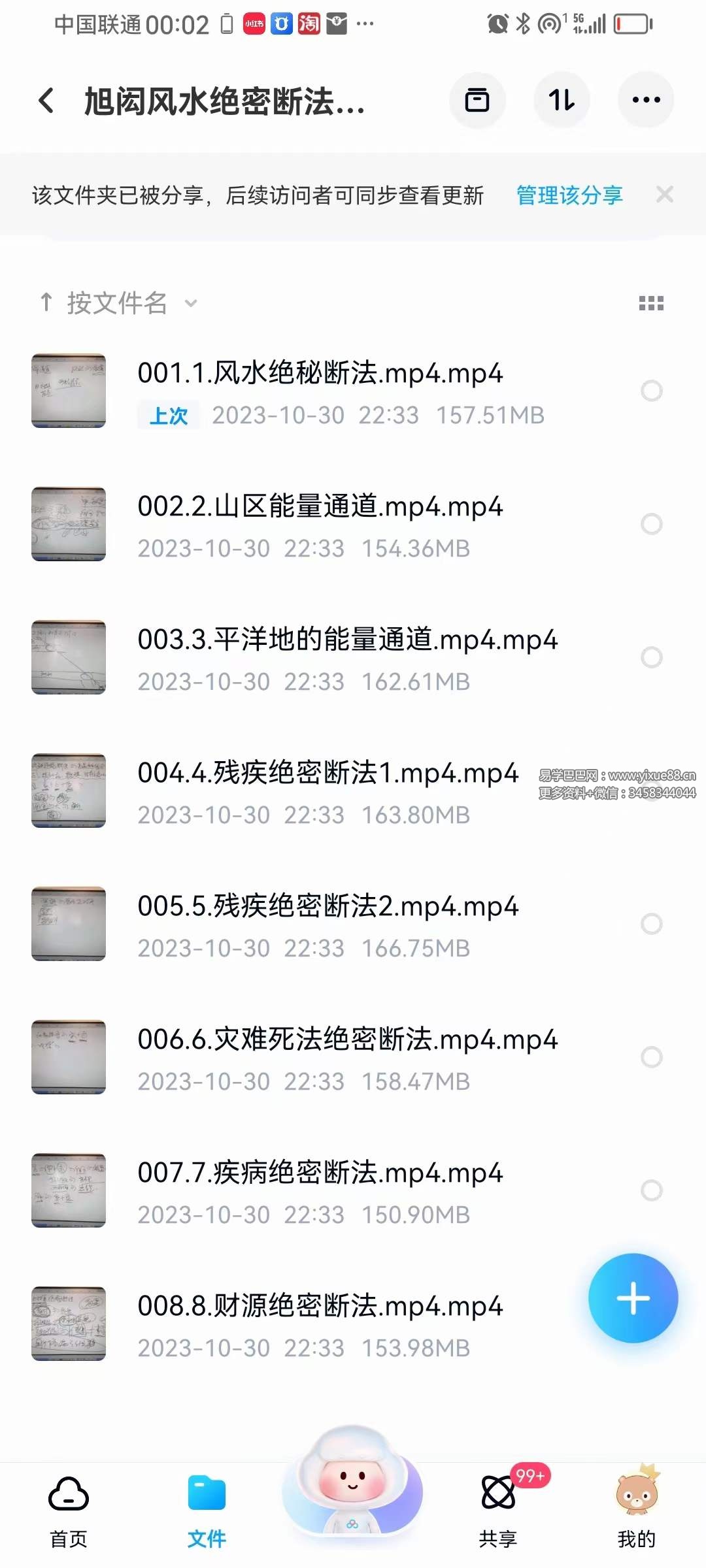Tap the blue plus upload button

point(633,1298)
